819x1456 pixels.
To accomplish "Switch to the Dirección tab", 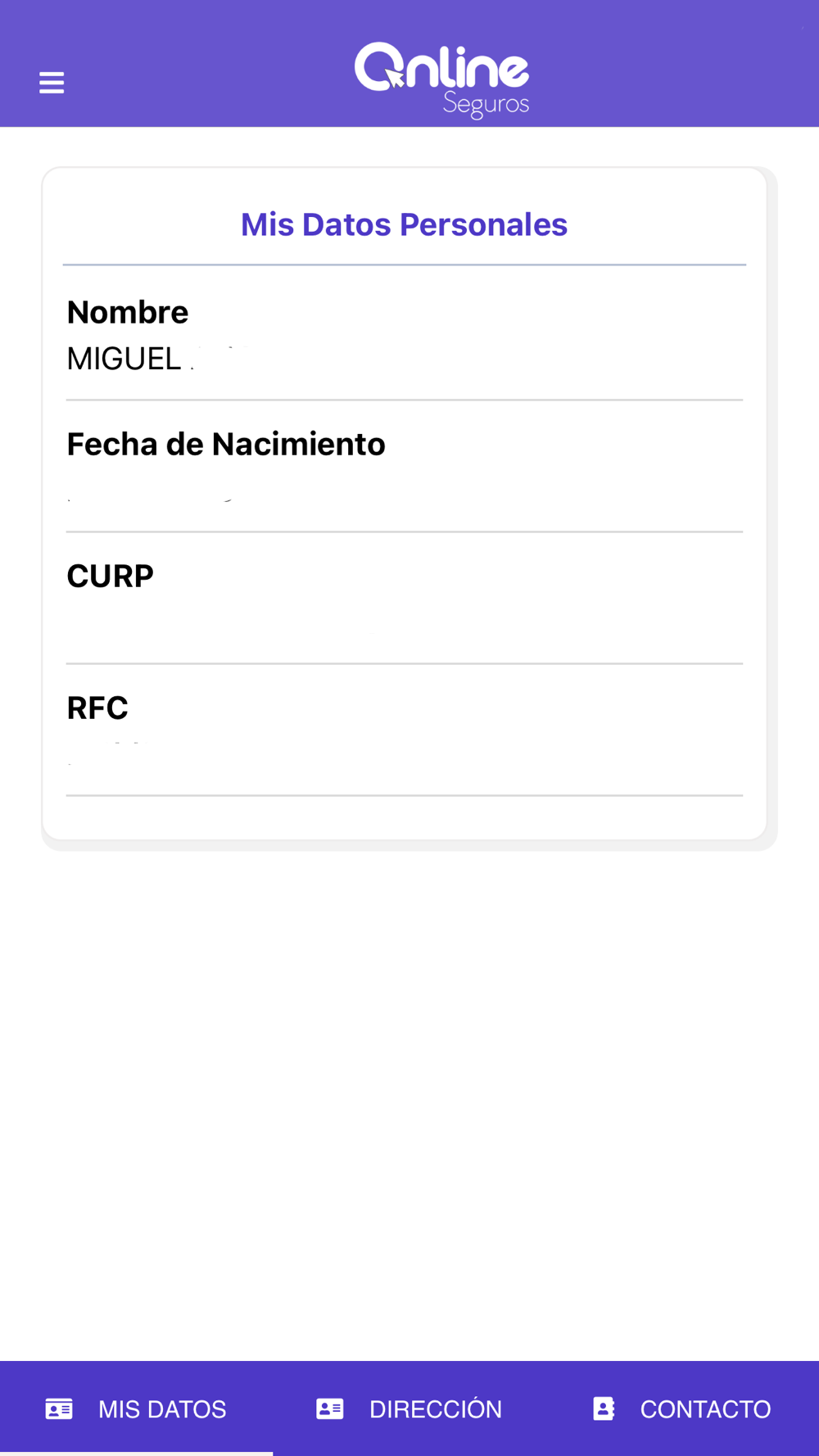I will point(409,1409).
